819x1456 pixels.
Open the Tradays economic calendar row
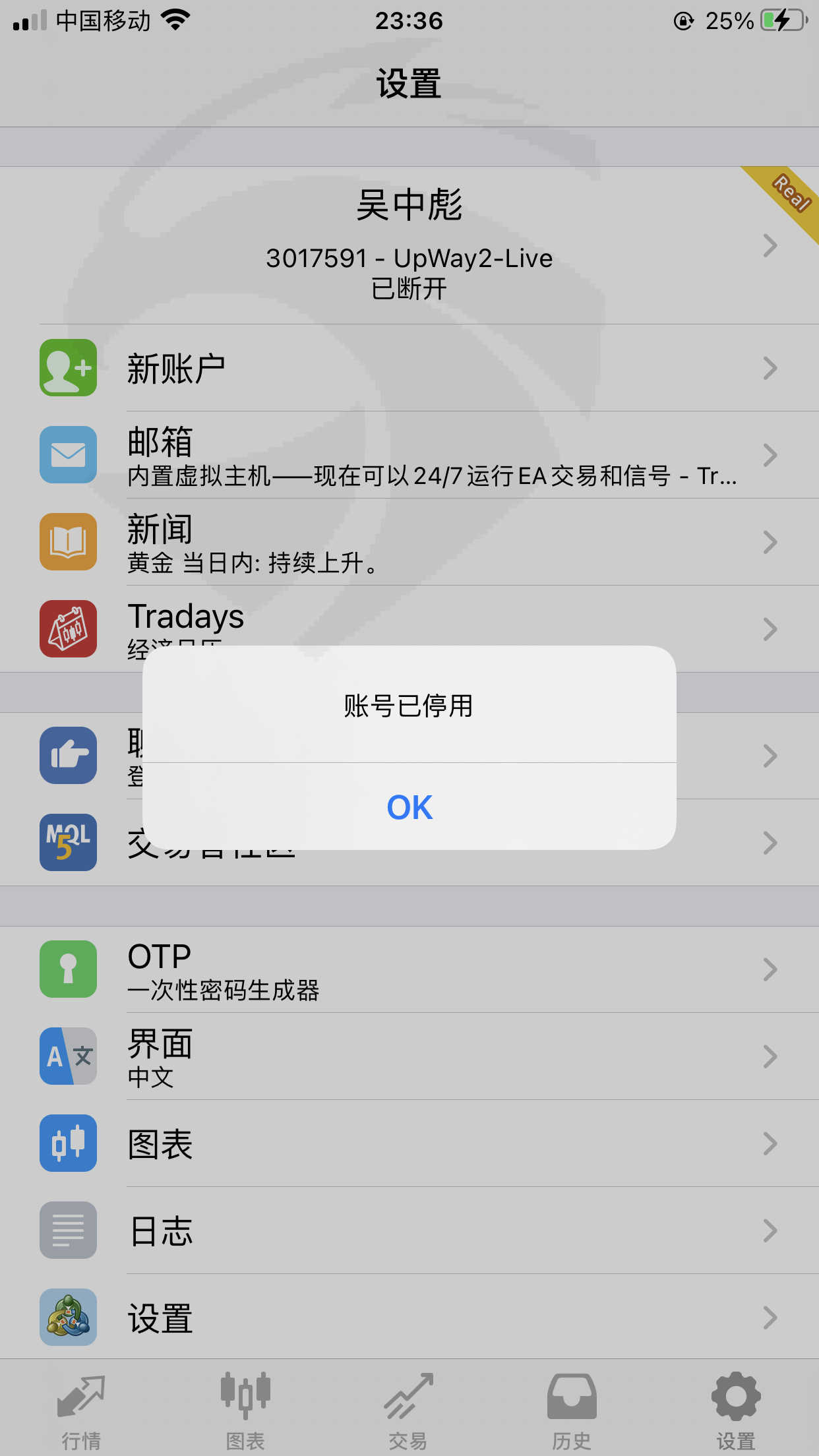(409, 629)
